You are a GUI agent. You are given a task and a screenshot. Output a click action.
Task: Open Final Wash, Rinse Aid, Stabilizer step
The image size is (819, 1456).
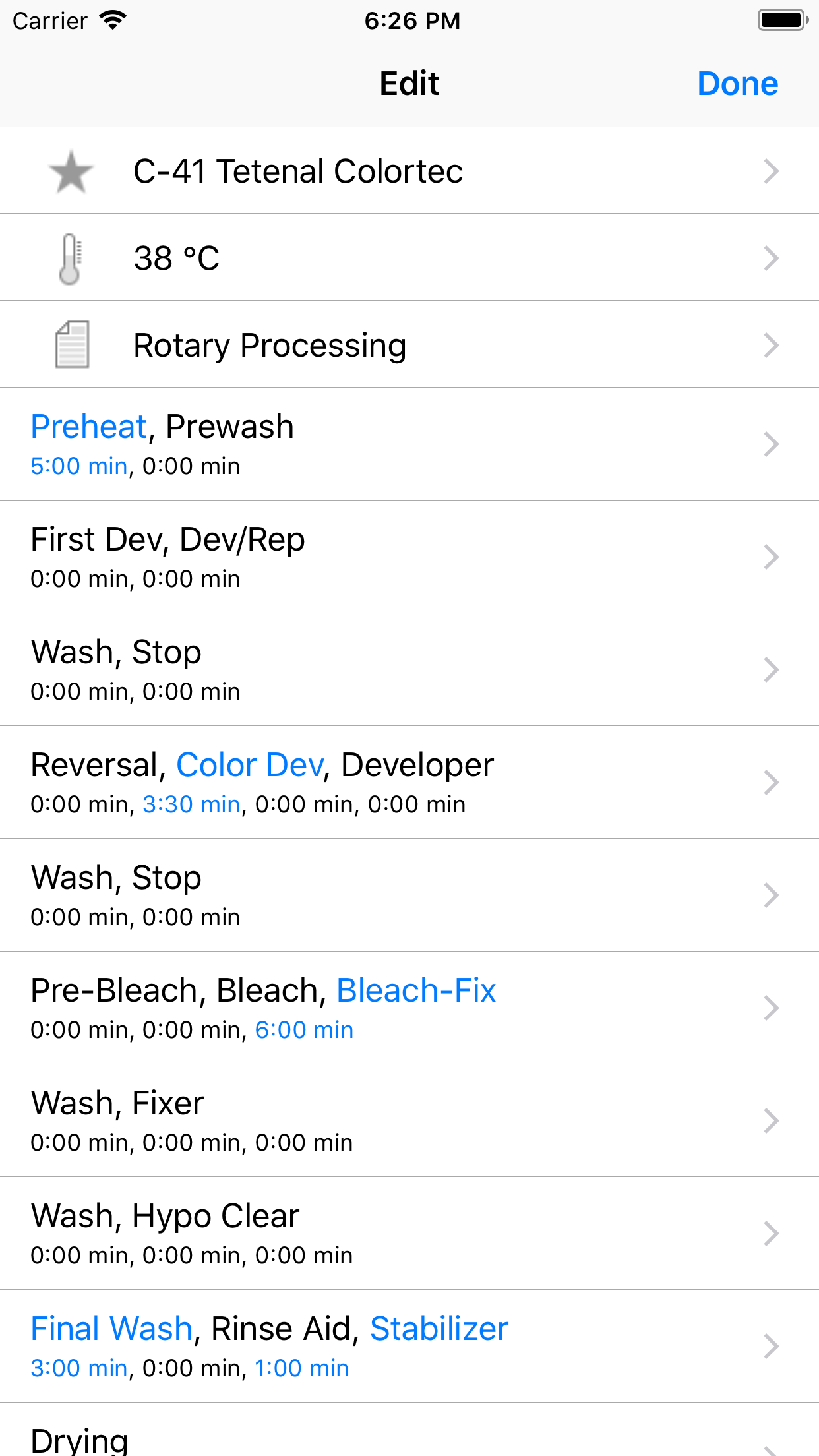[409, 1346]
